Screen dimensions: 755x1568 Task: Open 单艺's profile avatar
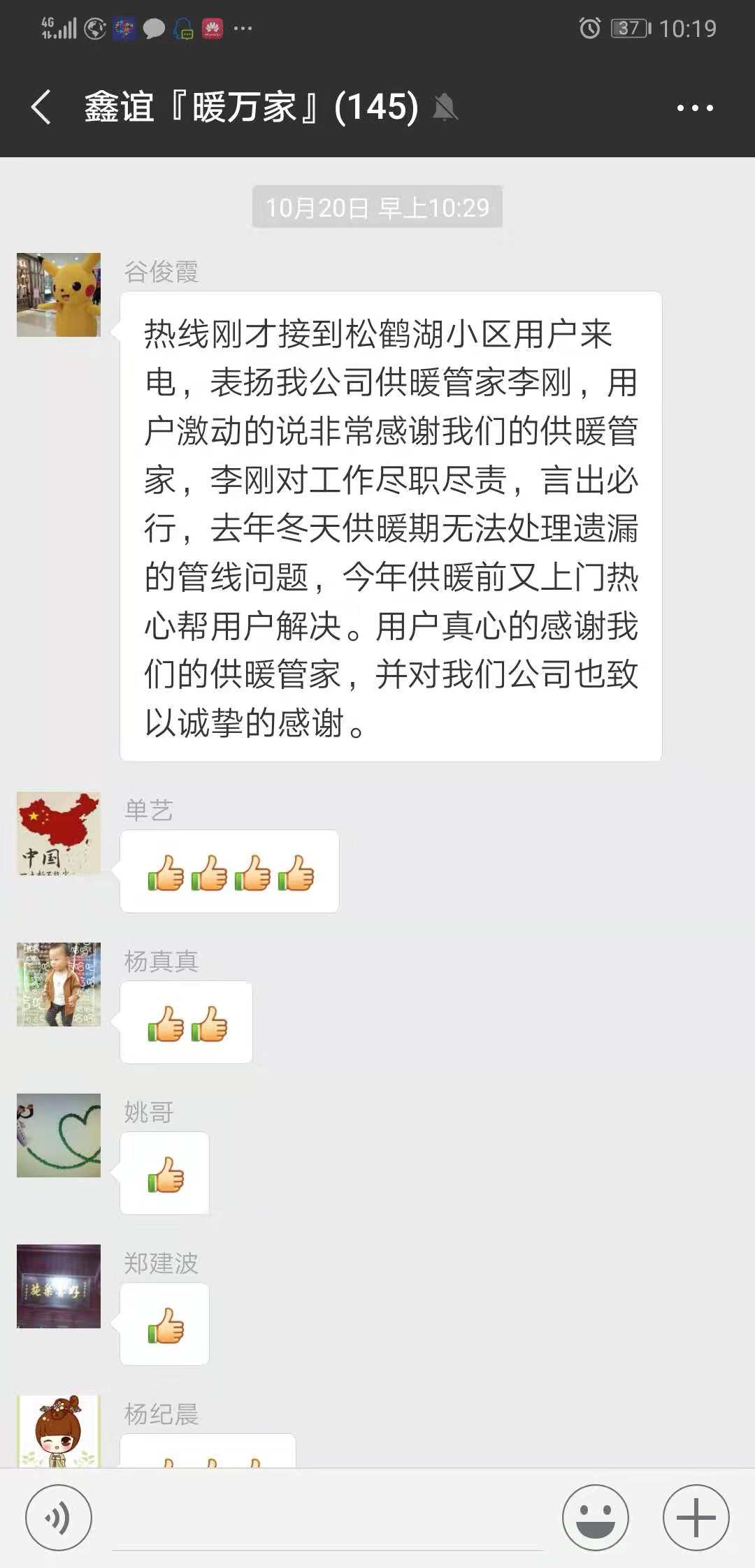pyautogui.click(x=59, y=834)
